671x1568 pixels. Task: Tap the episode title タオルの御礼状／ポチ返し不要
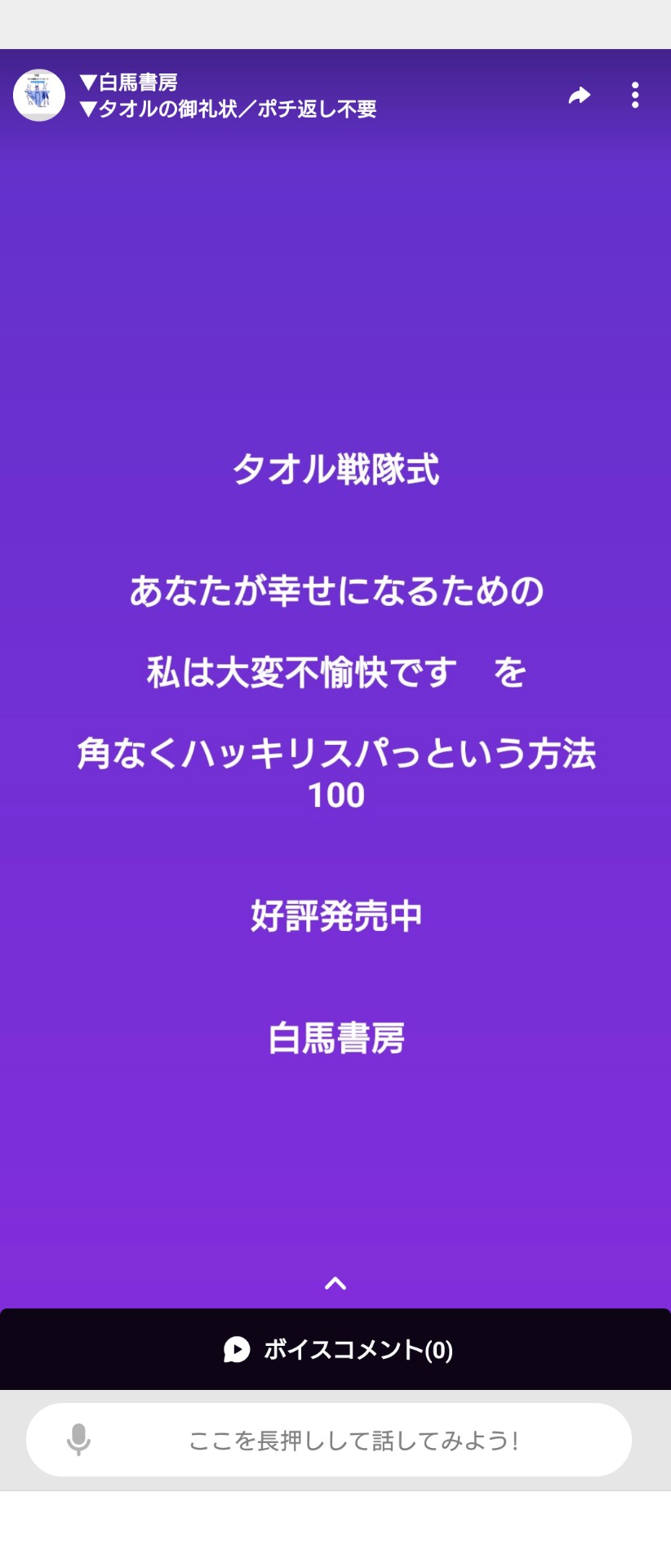[x=229, y=108]
